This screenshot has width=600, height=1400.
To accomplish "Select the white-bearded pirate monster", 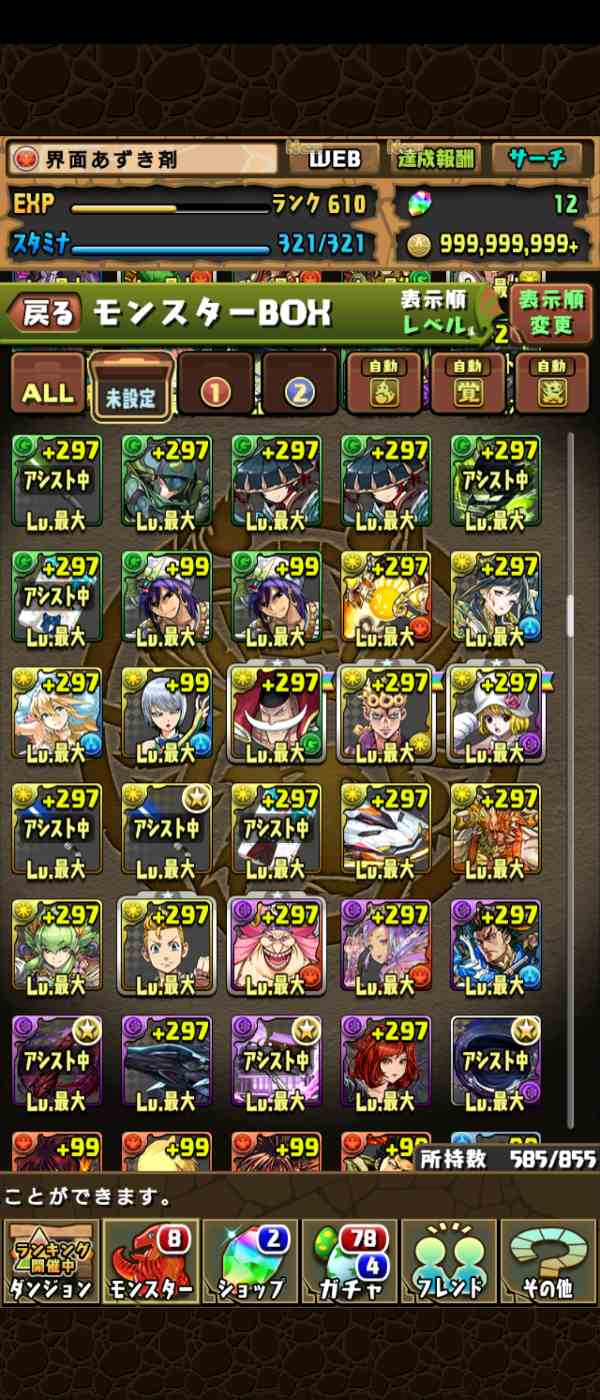I will tap(276, 715).
